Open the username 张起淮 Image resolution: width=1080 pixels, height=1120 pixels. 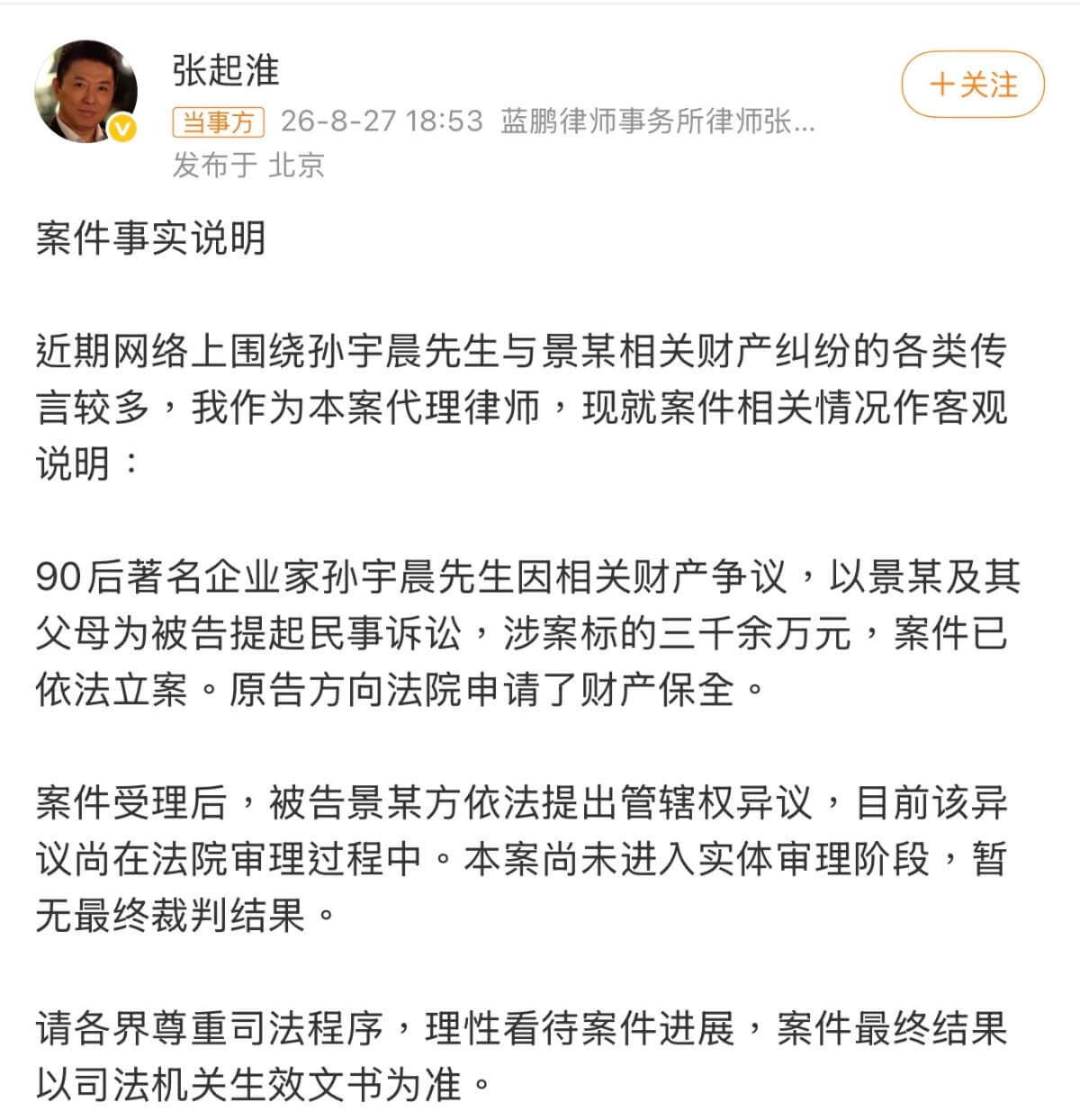point(226,70)
